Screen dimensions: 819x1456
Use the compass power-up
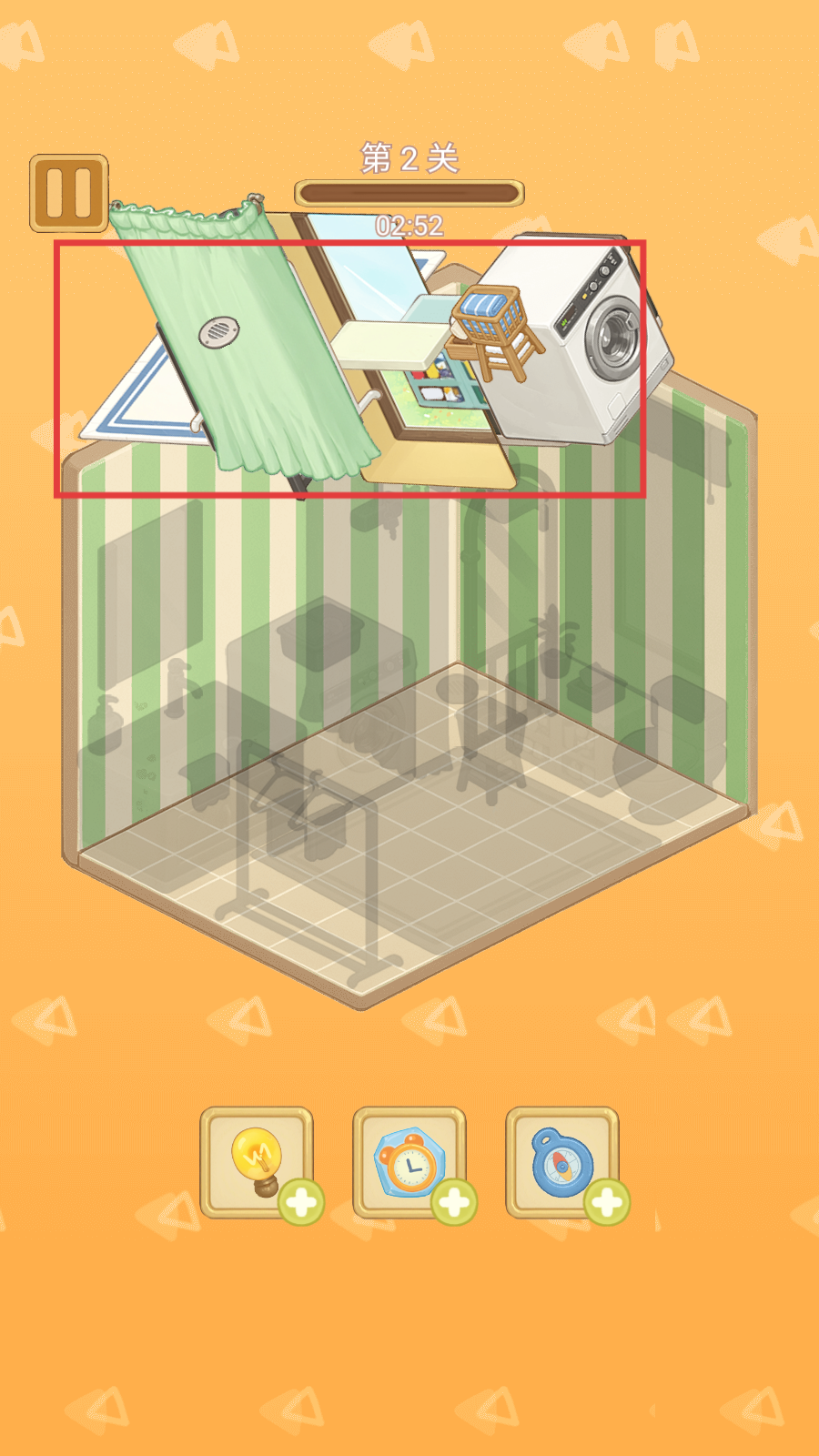(x=561, y=1161)
